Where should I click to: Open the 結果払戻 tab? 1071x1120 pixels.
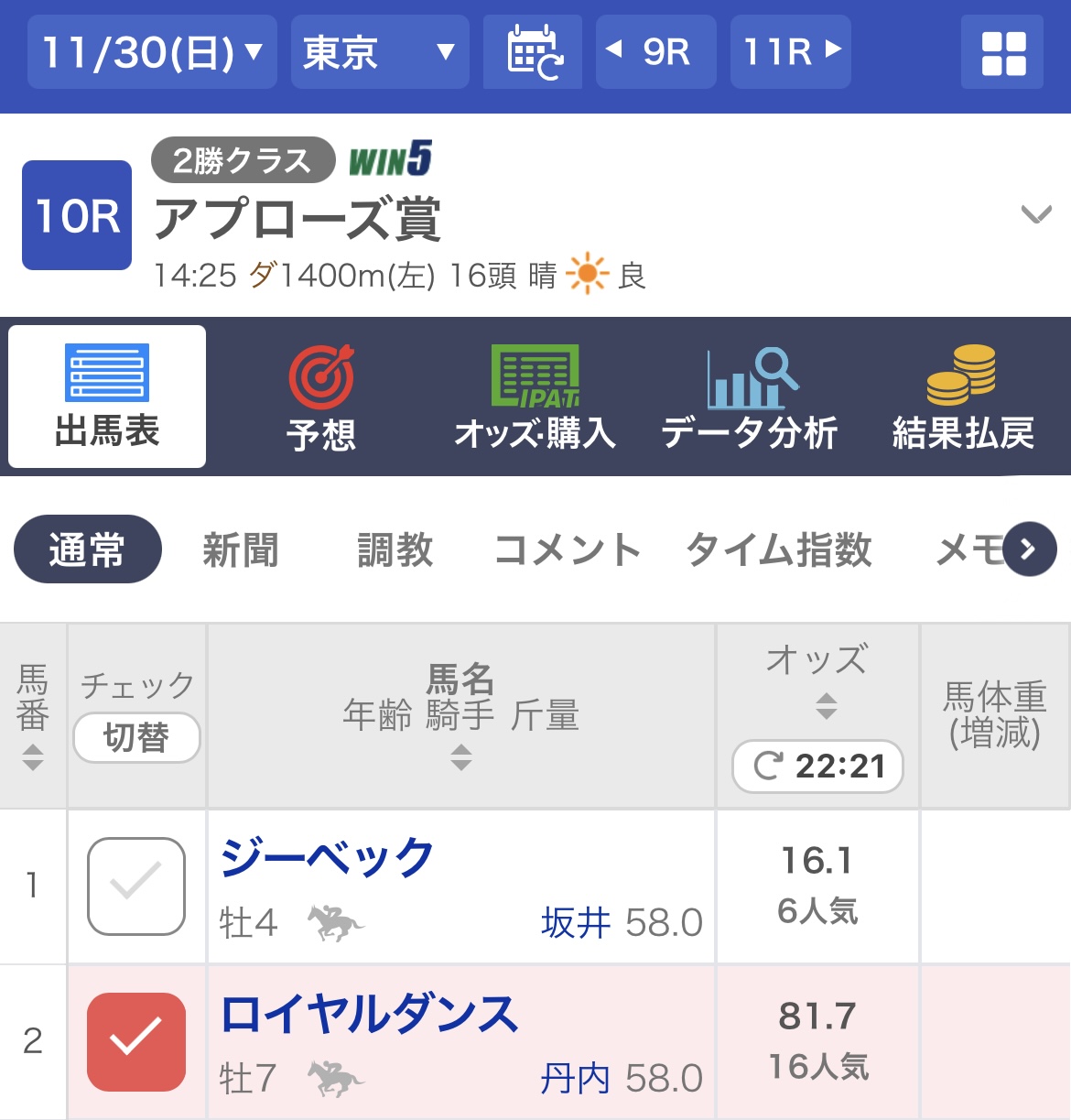point(963,397)
